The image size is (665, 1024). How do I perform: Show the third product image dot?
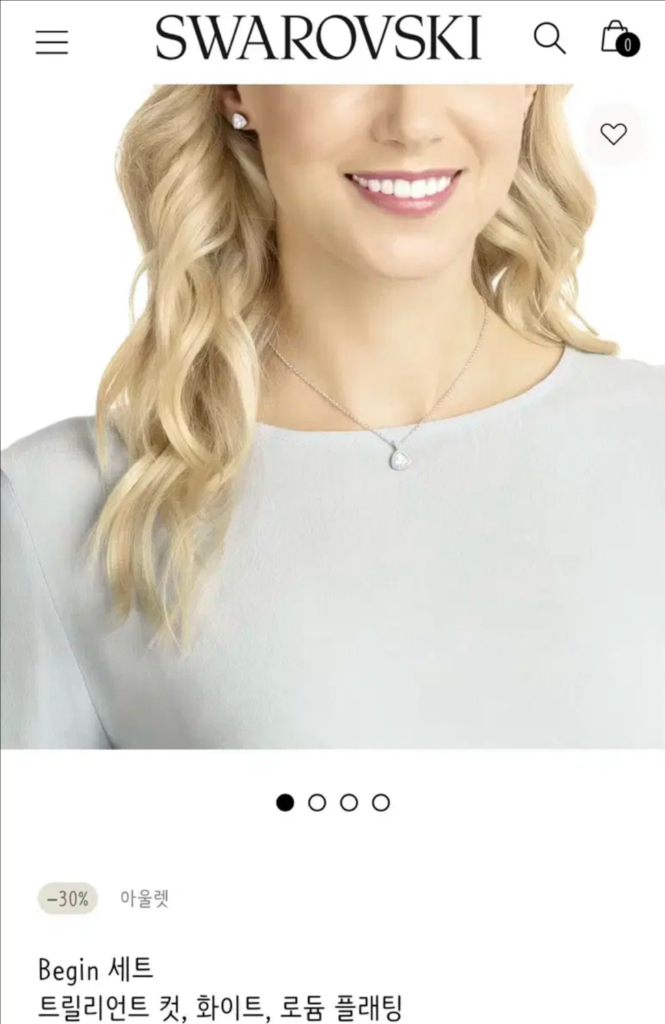click(349, 802)
